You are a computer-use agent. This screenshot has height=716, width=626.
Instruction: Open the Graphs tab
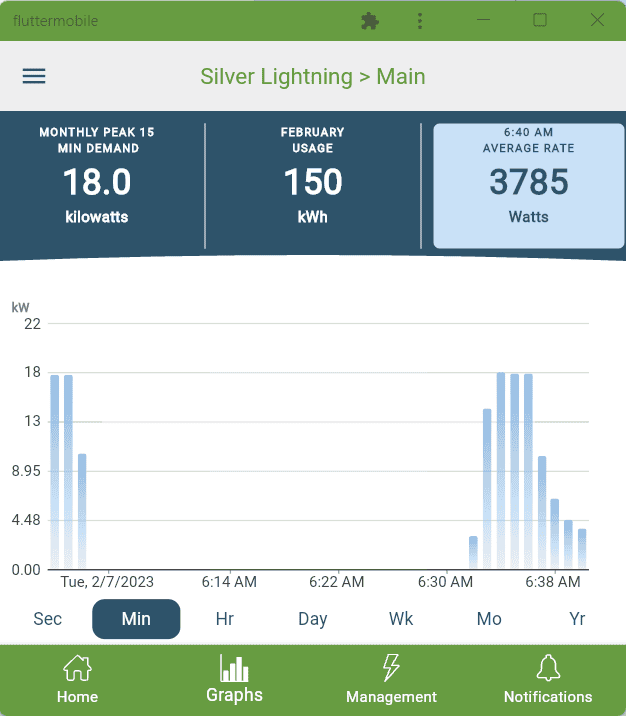pyautogui.click(x=234, y=680)
